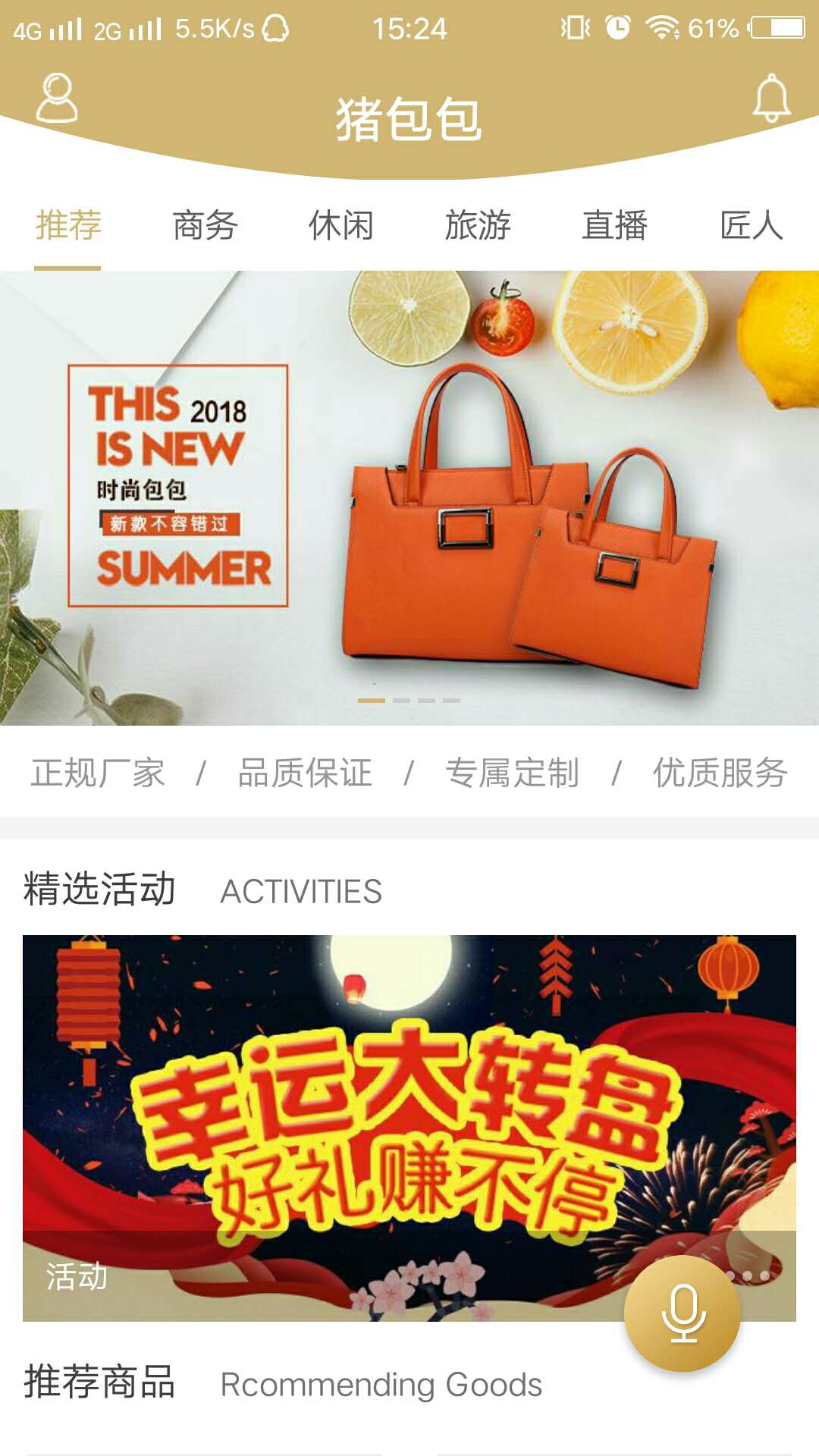Select the 推荐 tab
819x1456 pixels.
(68, 226)
